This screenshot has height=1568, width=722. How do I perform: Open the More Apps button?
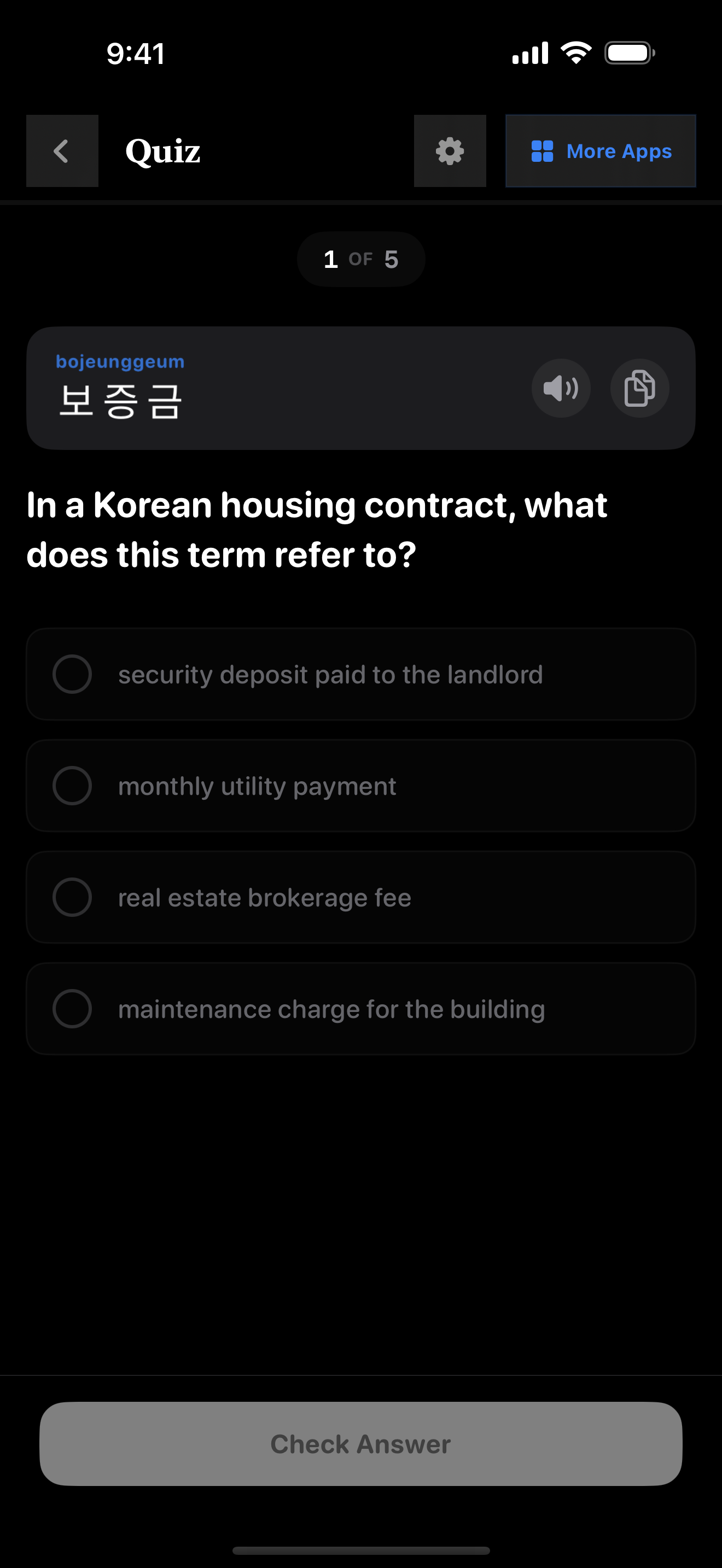[600, 151]
